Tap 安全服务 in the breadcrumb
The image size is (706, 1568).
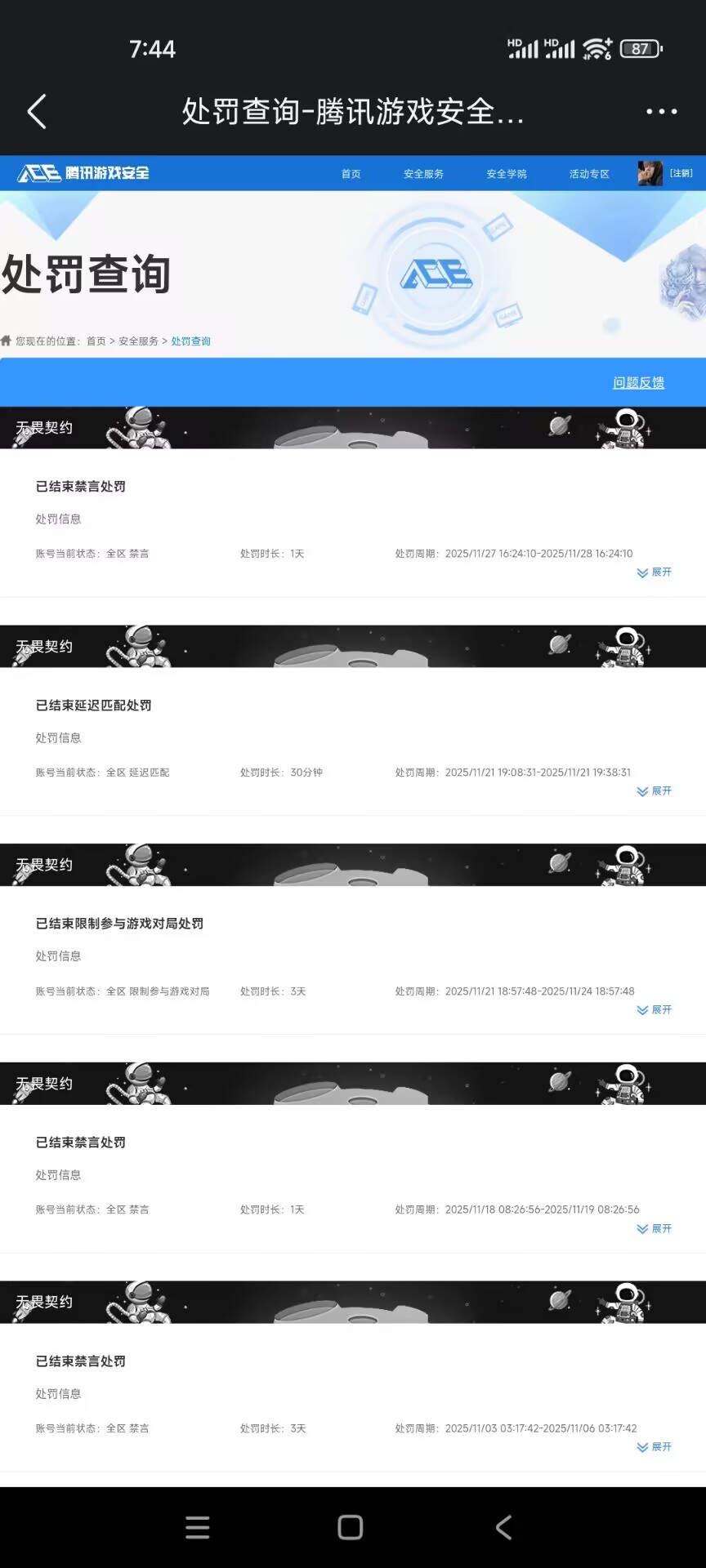tap(138, 341)
